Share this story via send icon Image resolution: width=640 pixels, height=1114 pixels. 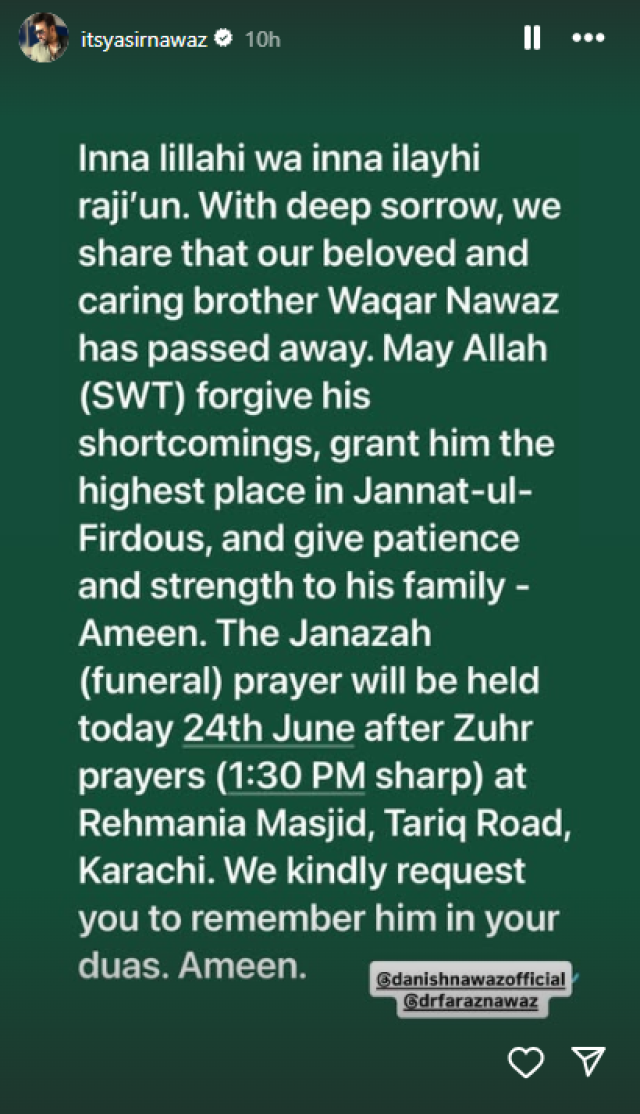[x=586, y=1060]
